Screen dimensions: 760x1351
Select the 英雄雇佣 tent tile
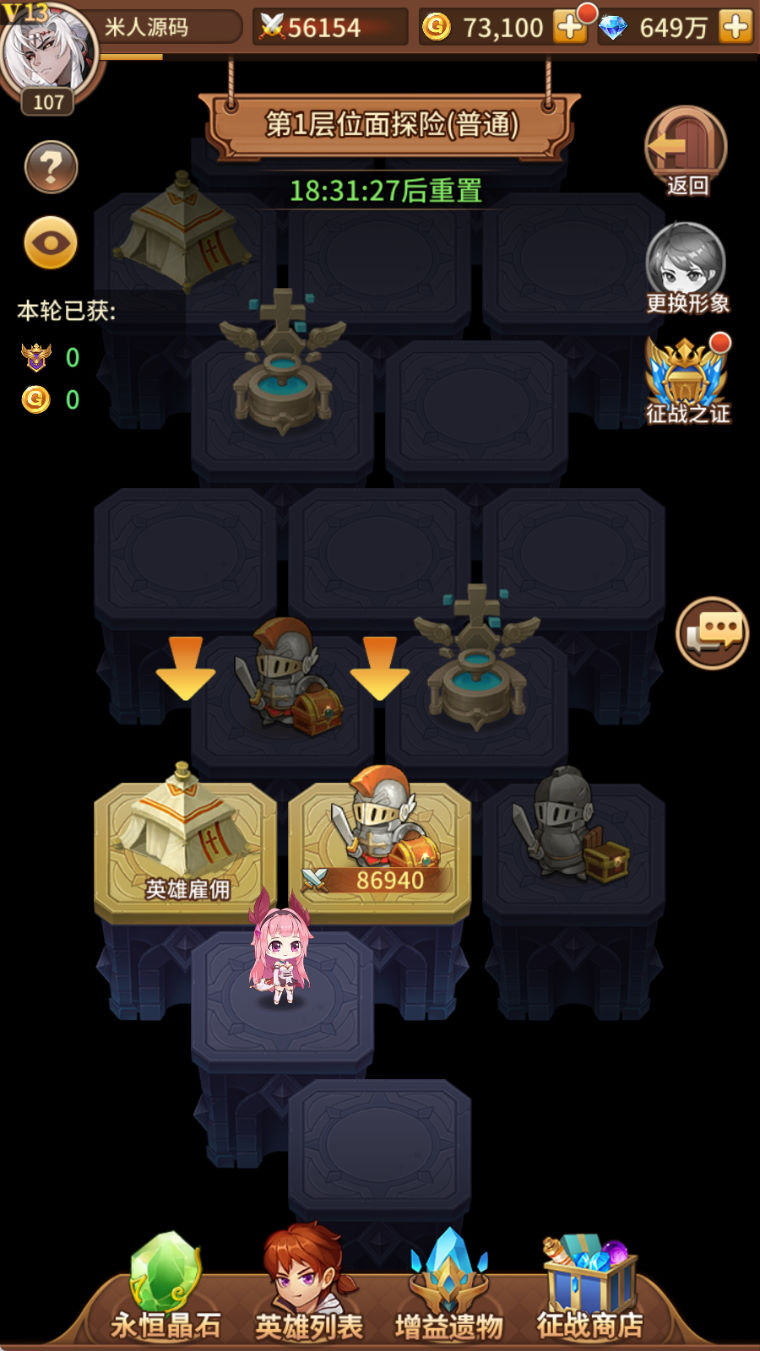tap(185, 845)
